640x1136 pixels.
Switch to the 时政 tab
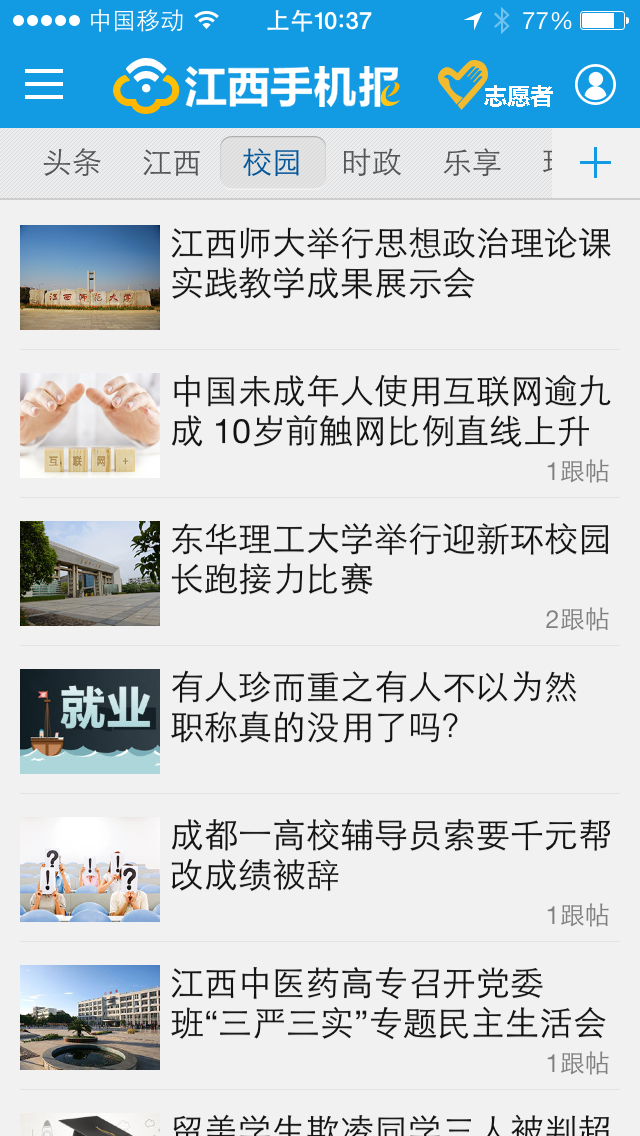click(371, 163)
